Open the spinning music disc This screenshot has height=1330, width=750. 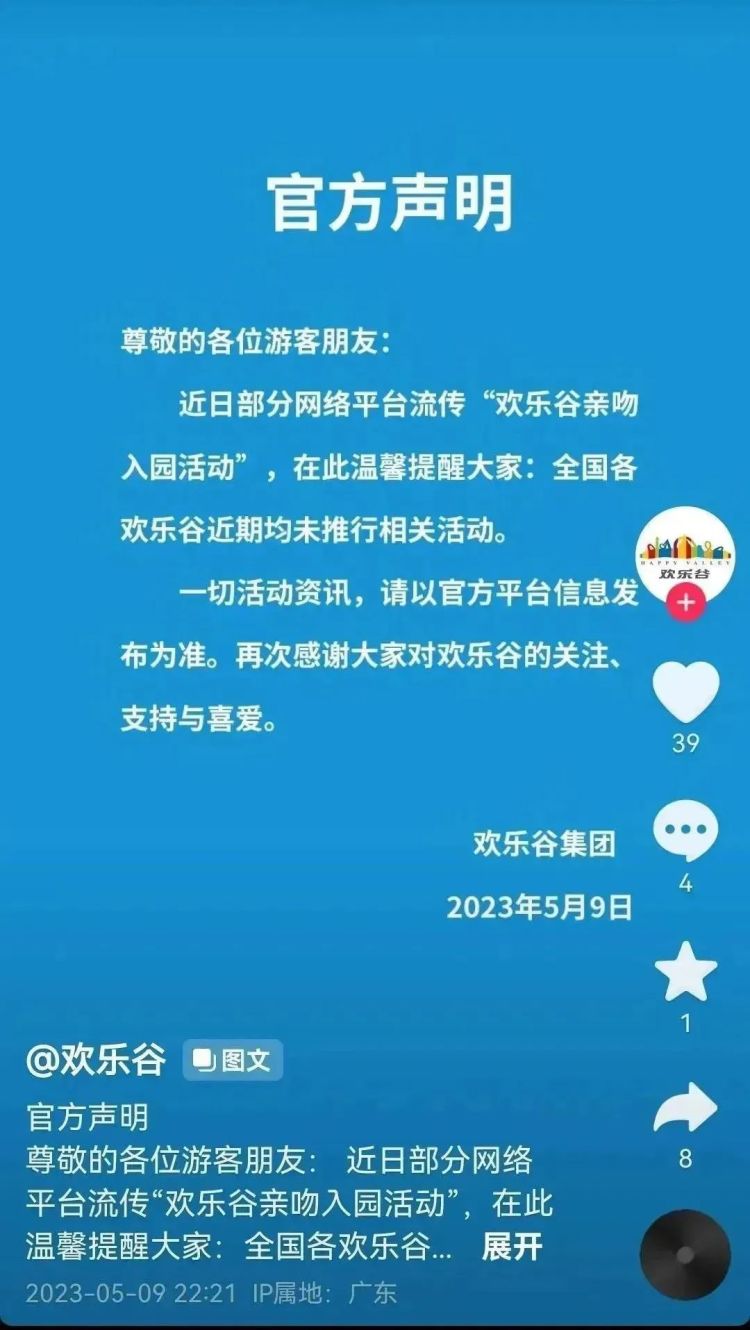[x=686, y=1254]
